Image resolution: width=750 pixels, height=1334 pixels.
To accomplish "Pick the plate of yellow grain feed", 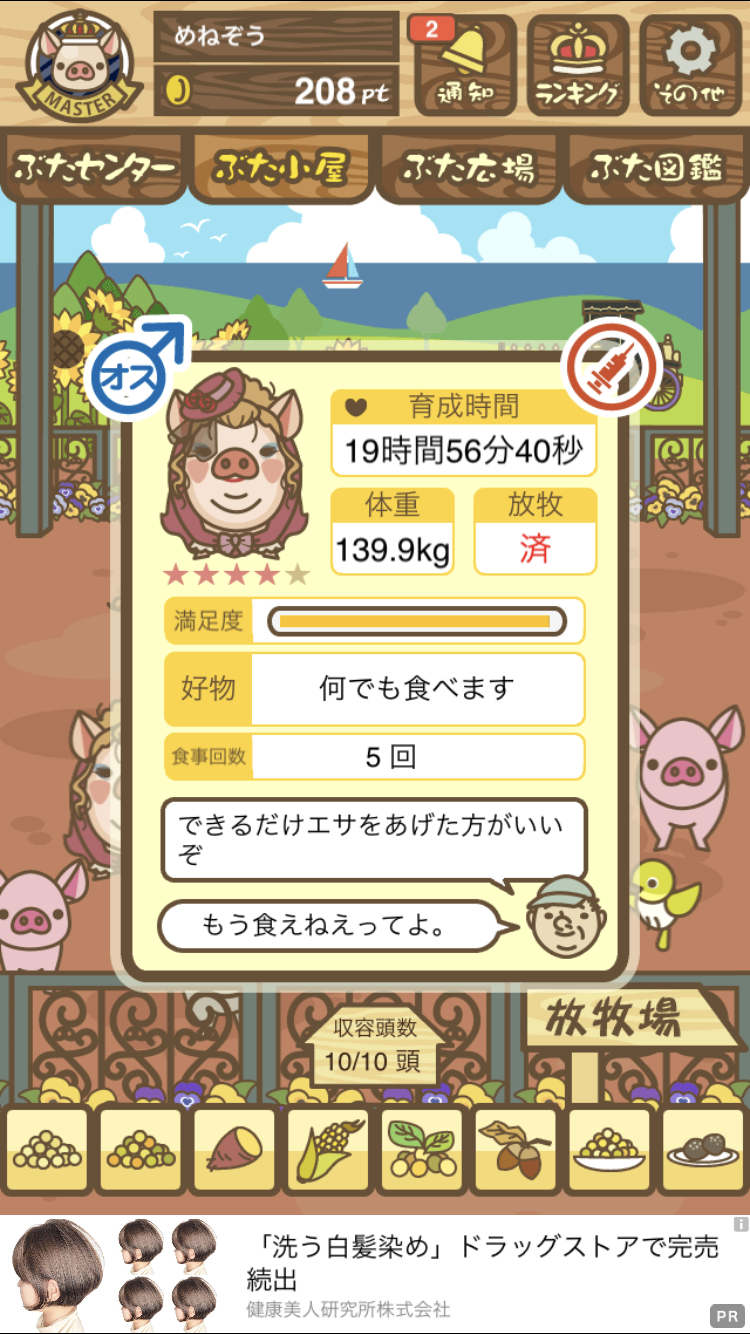I will tap(609, 1151).
